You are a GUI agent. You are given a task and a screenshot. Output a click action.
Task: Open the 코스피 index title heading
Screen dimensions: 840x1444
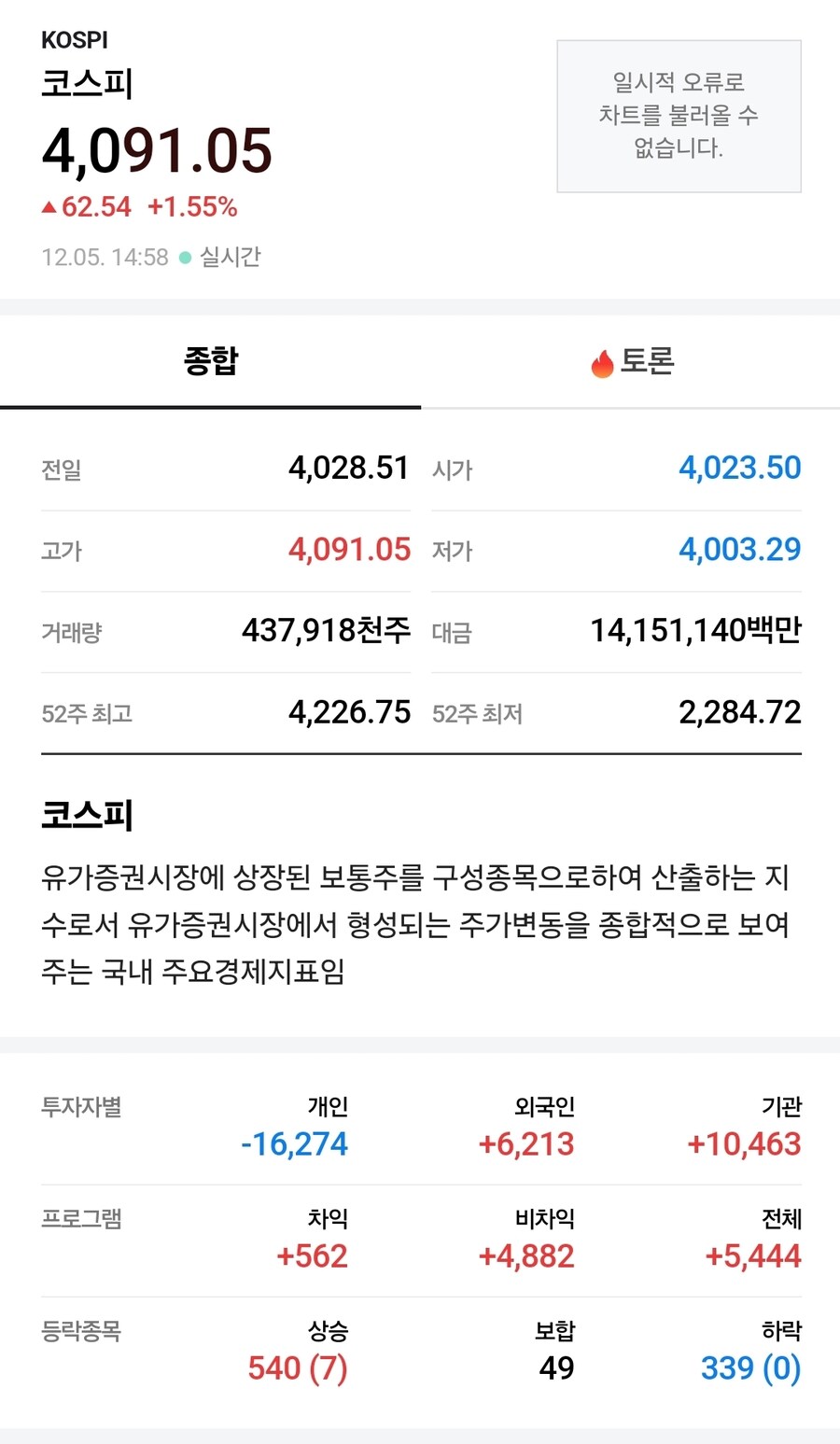coord(85,814)
